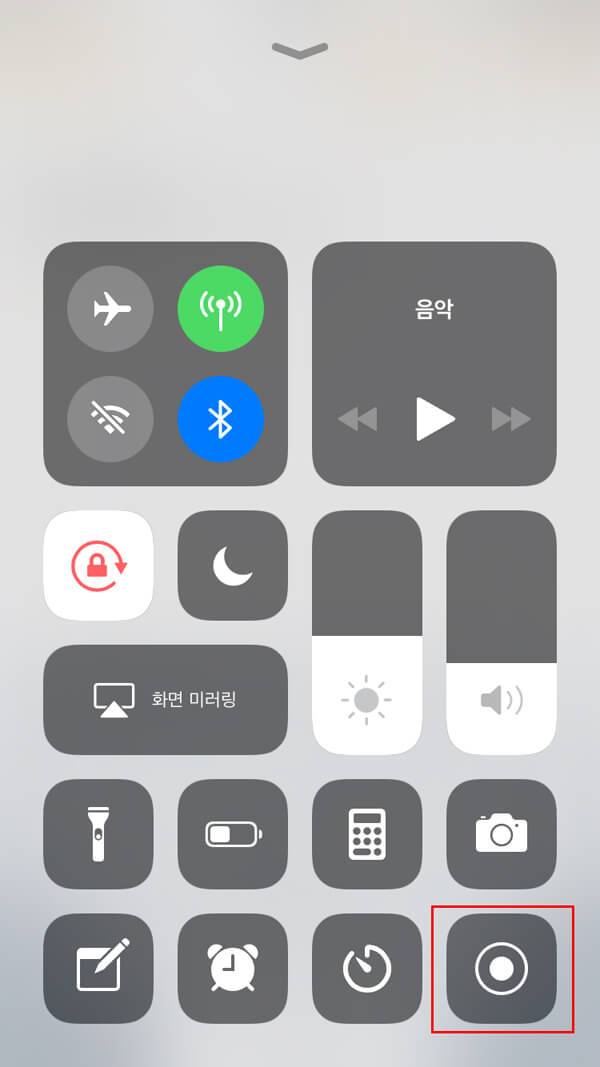Enable Do Not Disturb moon
This screenshot has height=1067, width=600.
(x=232, y=566)
